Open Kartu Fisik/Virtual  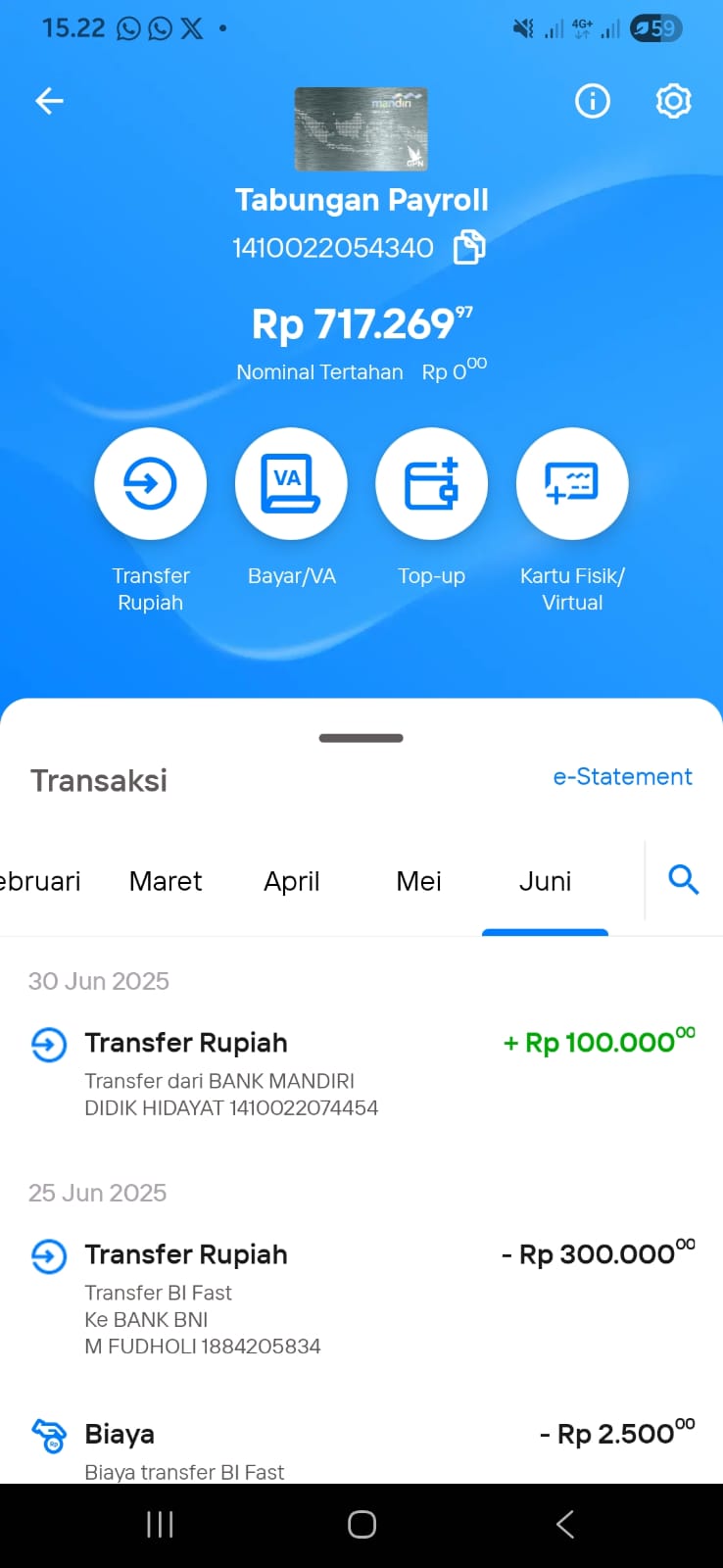[x=572, y=484]
